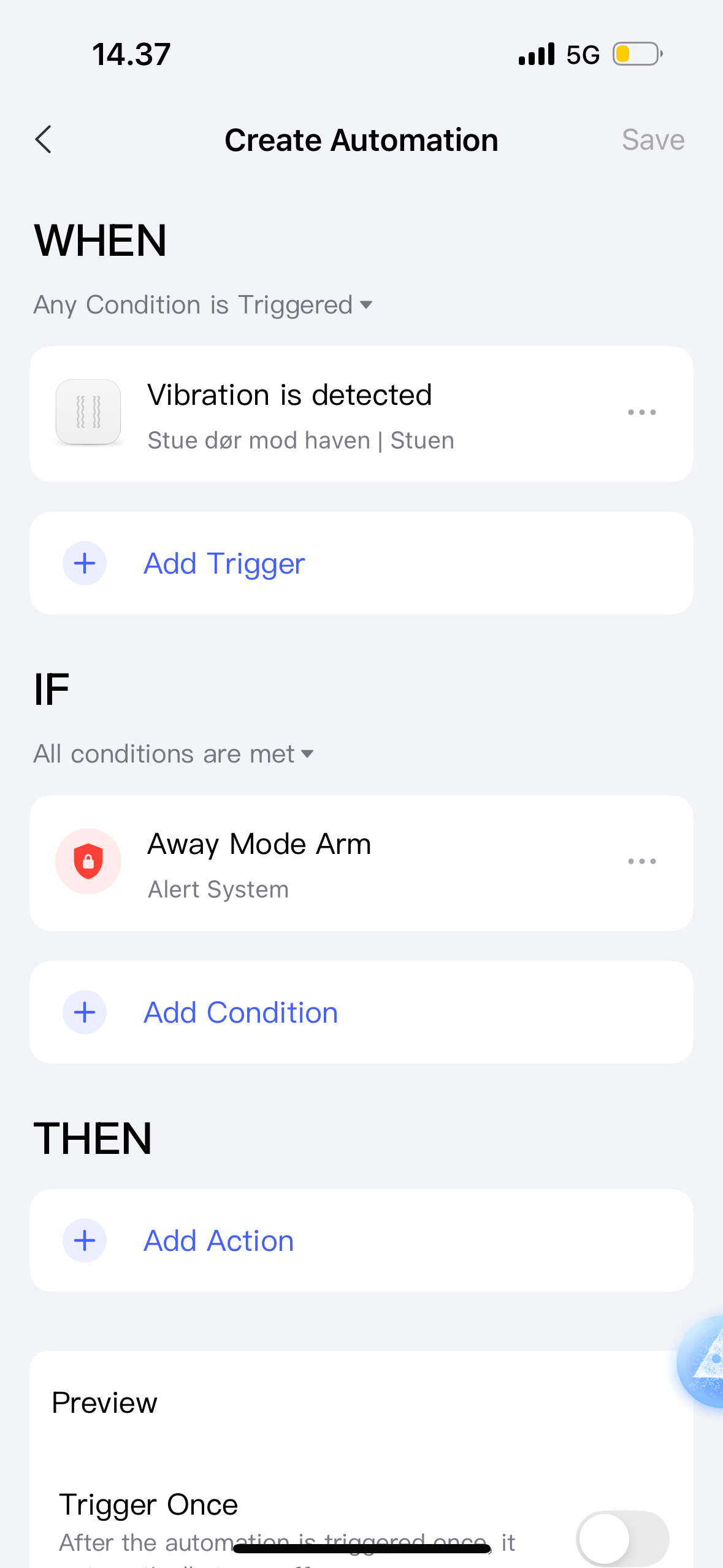The image size is (723, 1568).
Task: Toggle the Trigger Once switch
Action: tap(622, 1537)
